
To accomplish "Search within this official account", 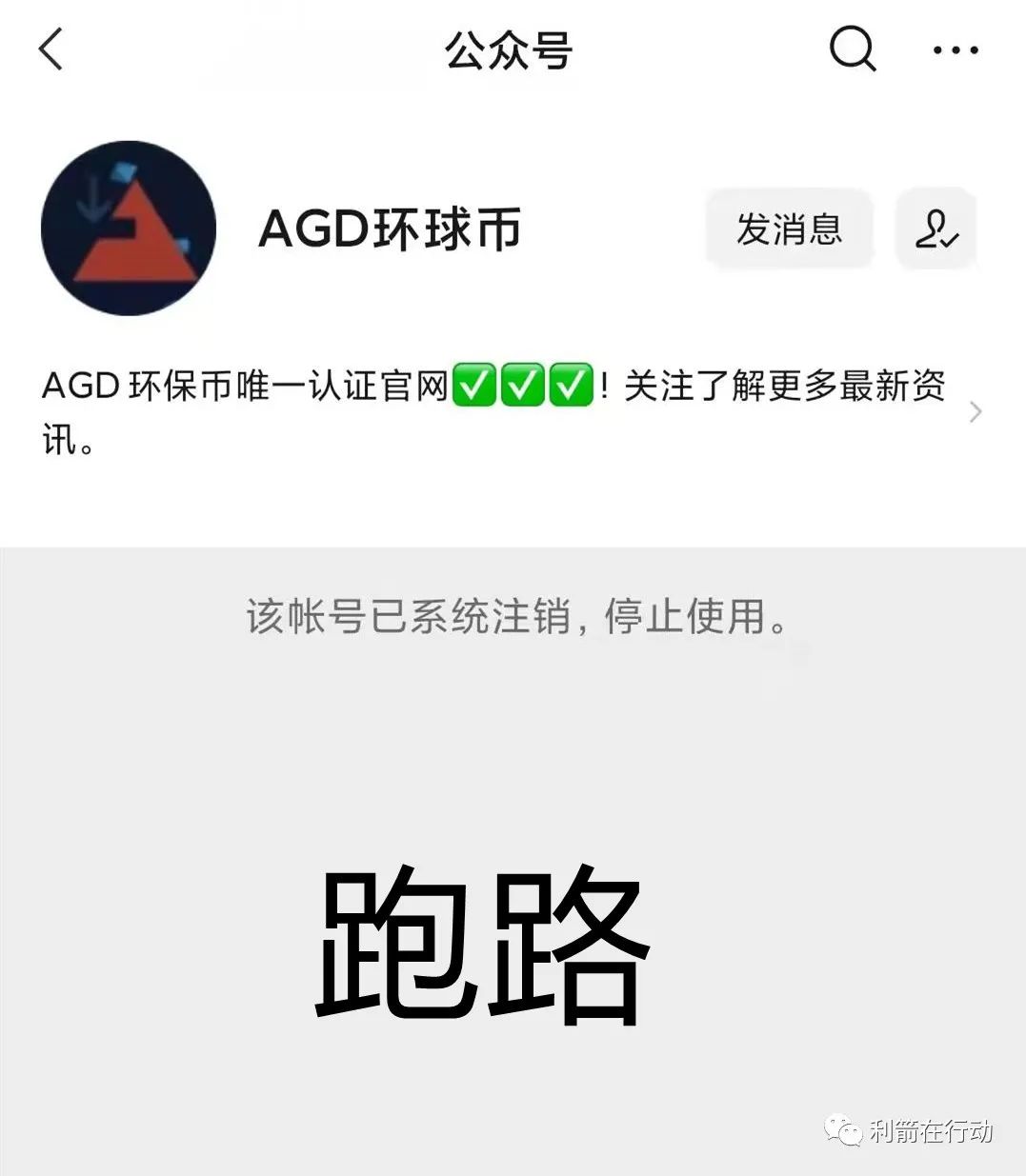I will point(852,49).
